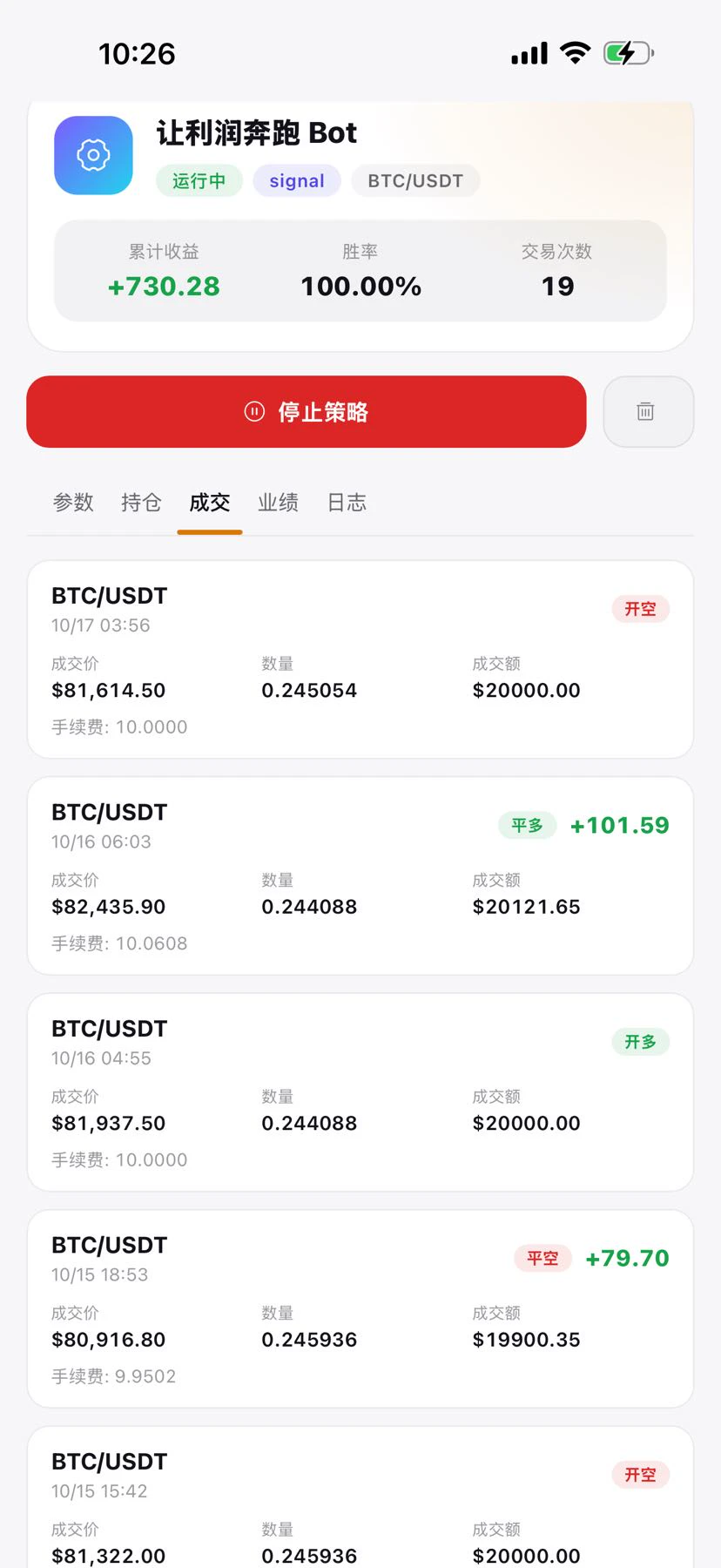Image resolution: width=721 pixels, height=1568 pixels.
Task: Tap the 停止策略 stop strategy button
Action: point(307,412)
